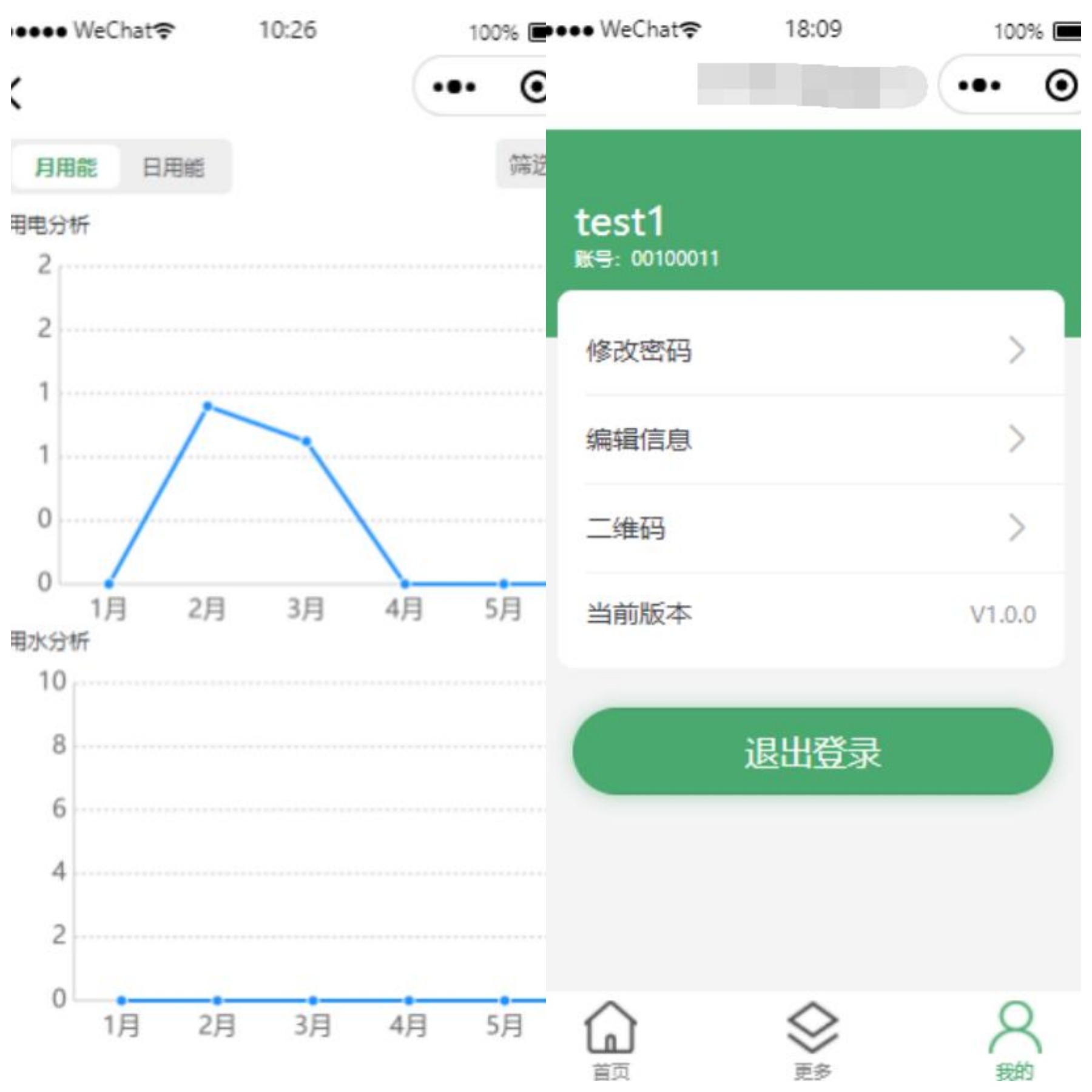Go back with the arrow
The height and width of the screenshot is (1092, 1092).
coord(17,93)
